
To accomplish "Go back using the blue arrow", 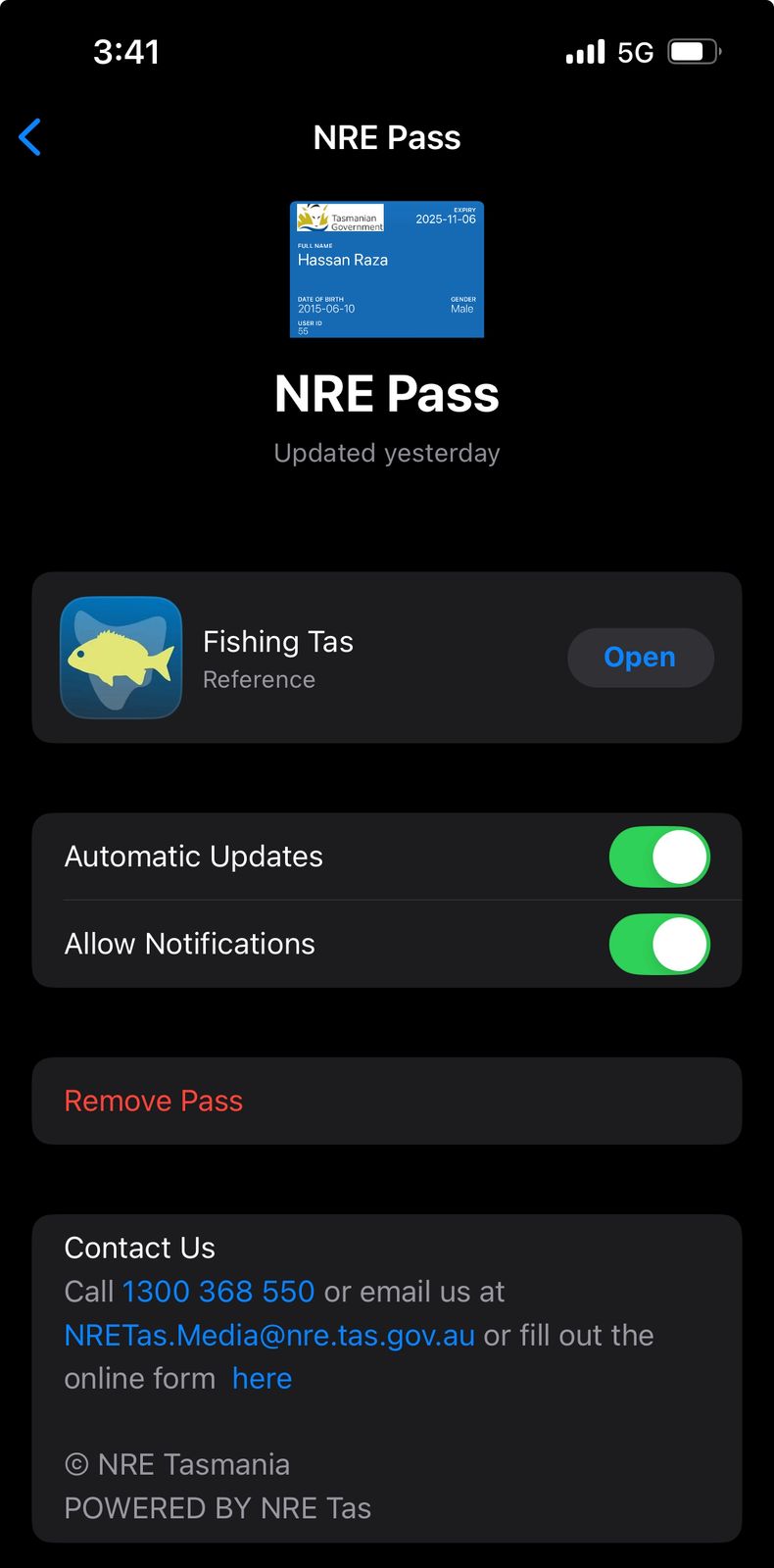I will pos(30,137).
